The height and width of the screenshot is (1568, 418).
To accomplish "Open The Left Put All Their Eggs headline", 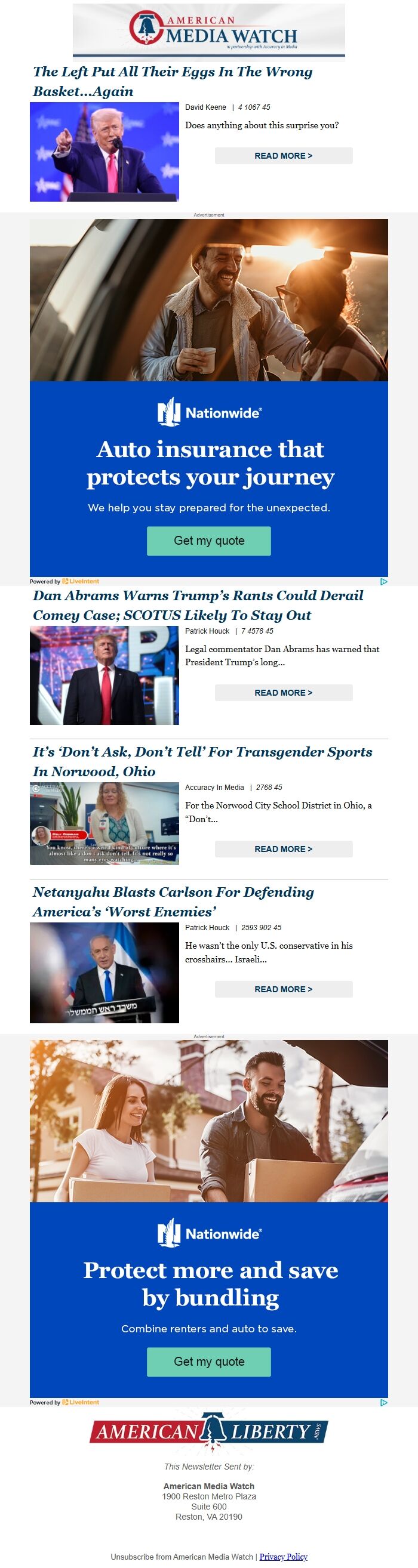I will click(173, 82).
